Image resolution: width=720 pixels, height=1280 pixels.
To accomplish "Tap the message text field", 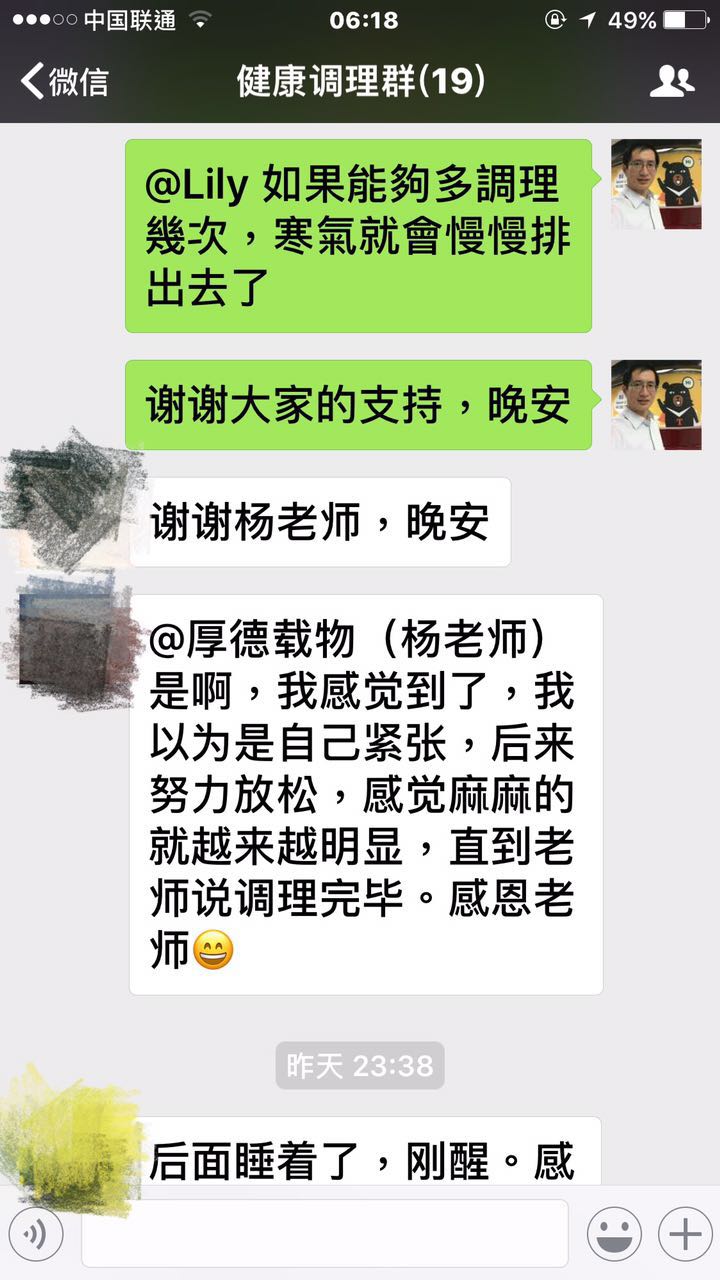I will pyautogui.click(x=325, y=1234).
